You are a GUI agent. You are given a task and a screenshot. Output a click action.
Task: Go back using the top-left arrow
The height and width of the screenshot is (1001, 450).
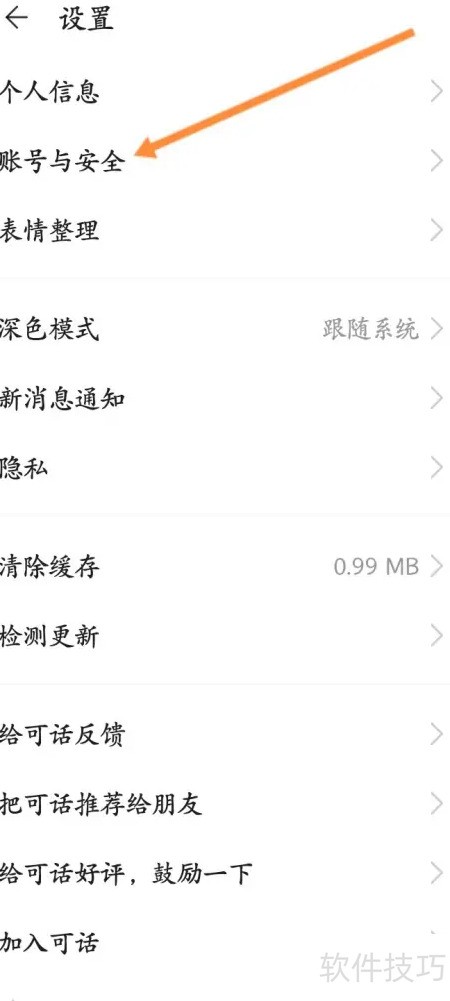[x=16, y=19]
